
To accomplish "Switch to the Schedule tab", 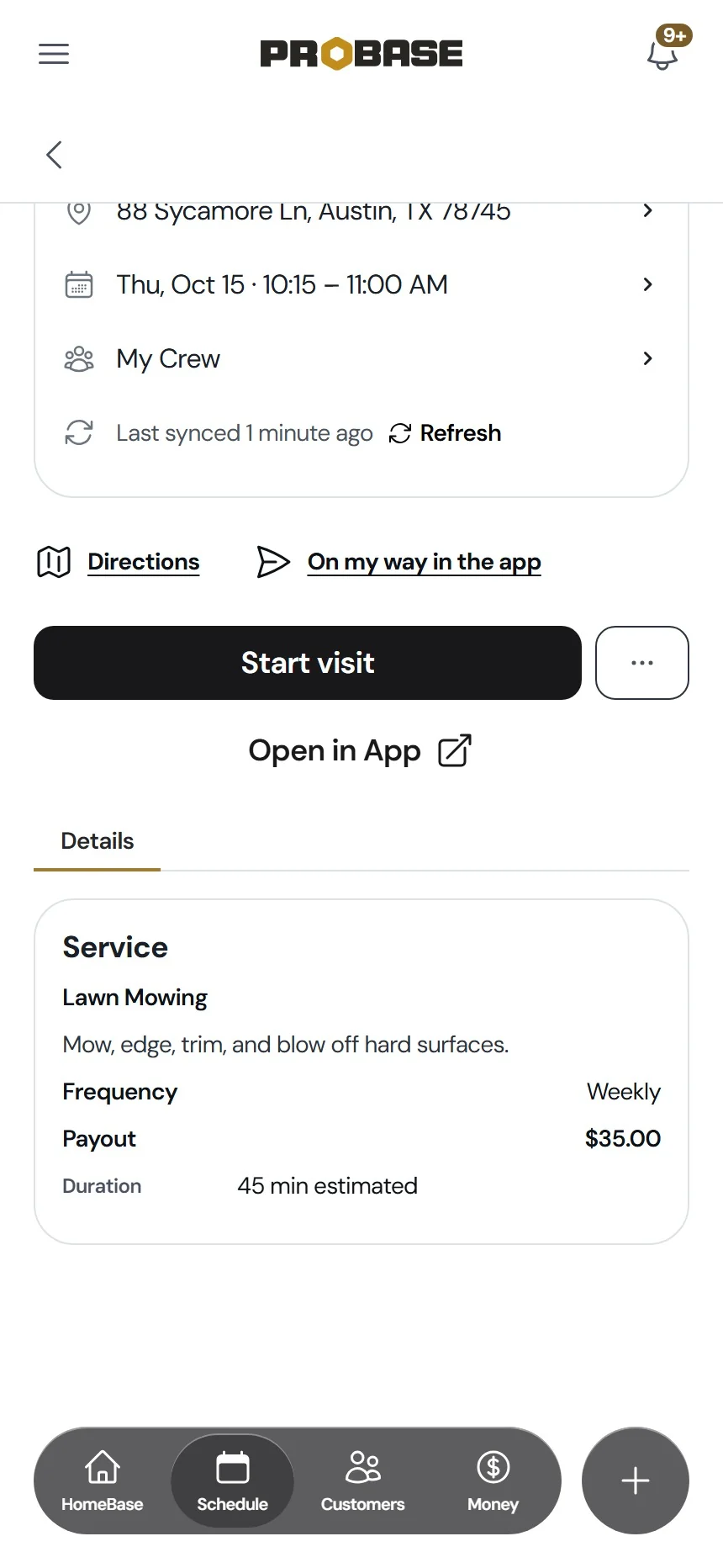I will (233, 1481).
